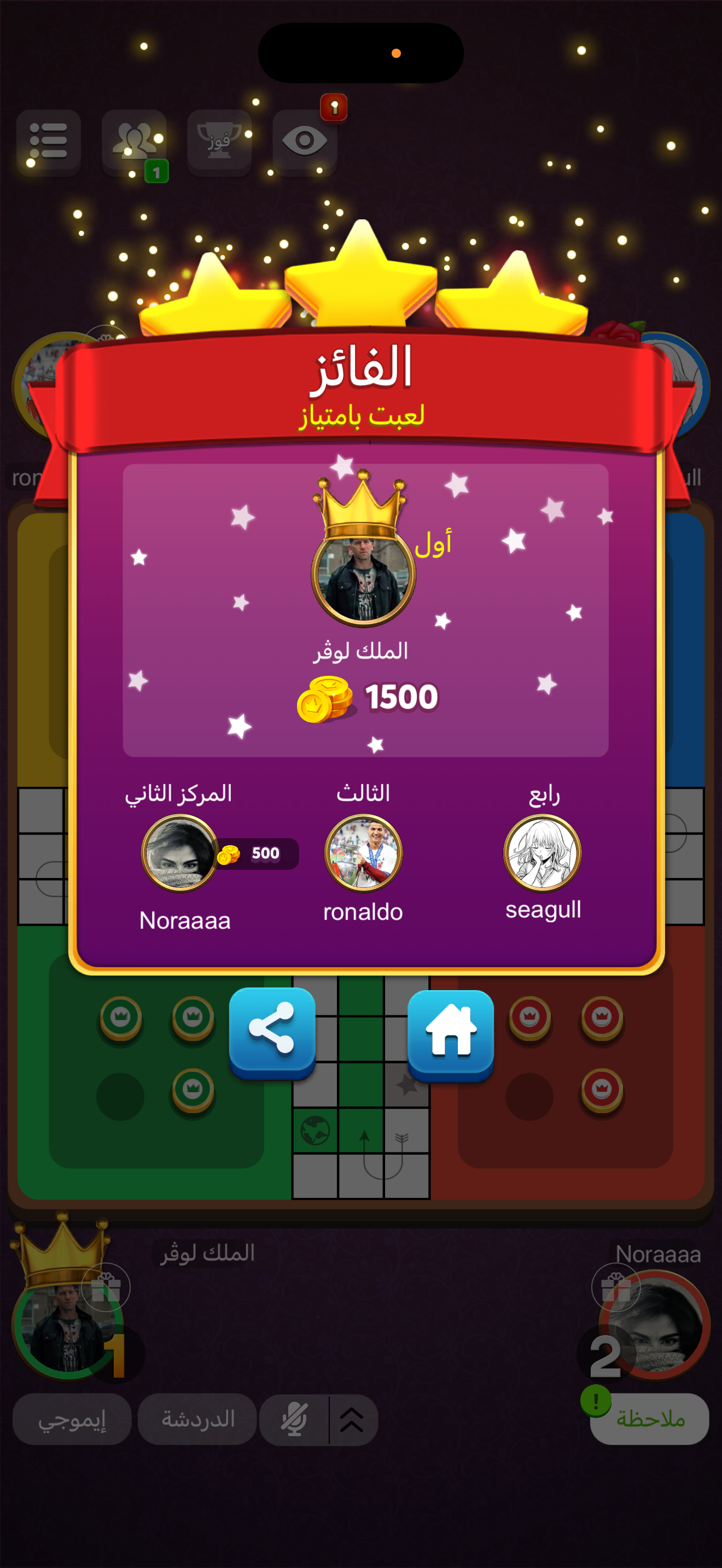The width and height of the screenshot is (722, 1568).
Task: Send a gift to الملك لوڤر
Action: (x=106, y=1288)
